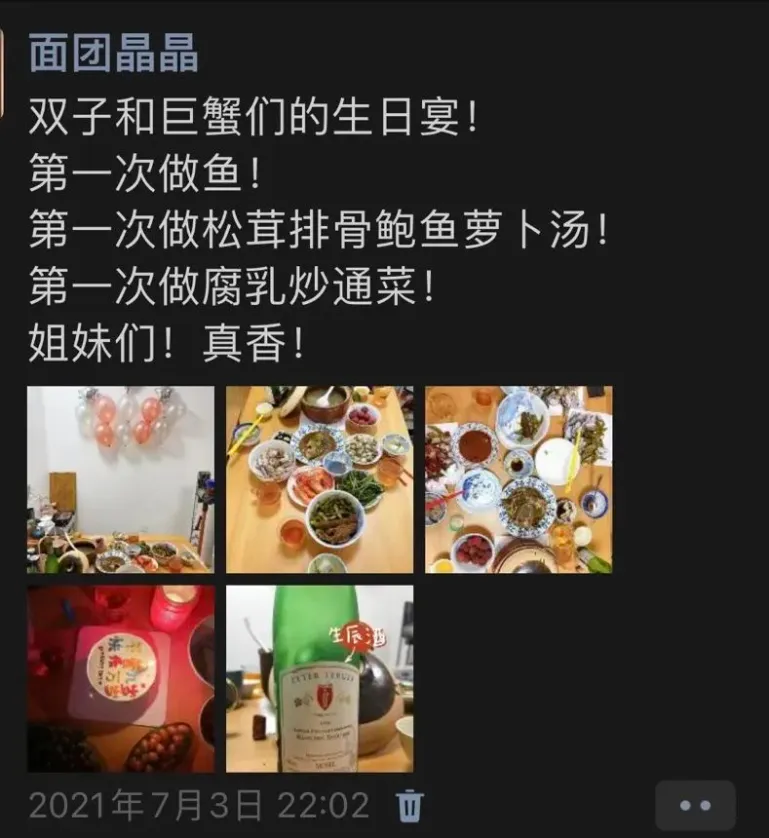769x838 pixels.
Task: Open 面团晶晶's profile from the username
Action: 113,53
